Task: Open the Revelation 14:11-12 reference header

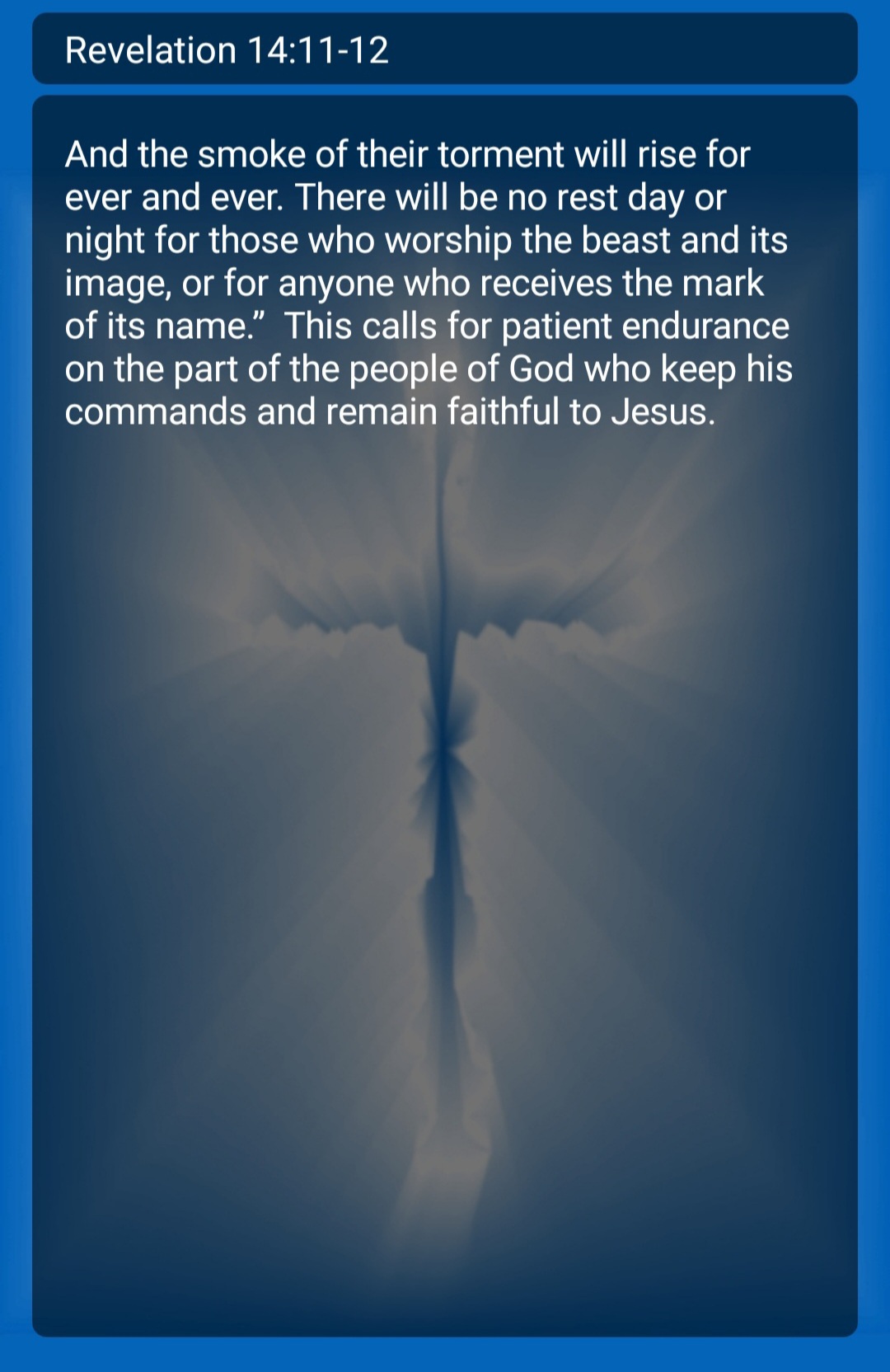Action: point(445,49)
